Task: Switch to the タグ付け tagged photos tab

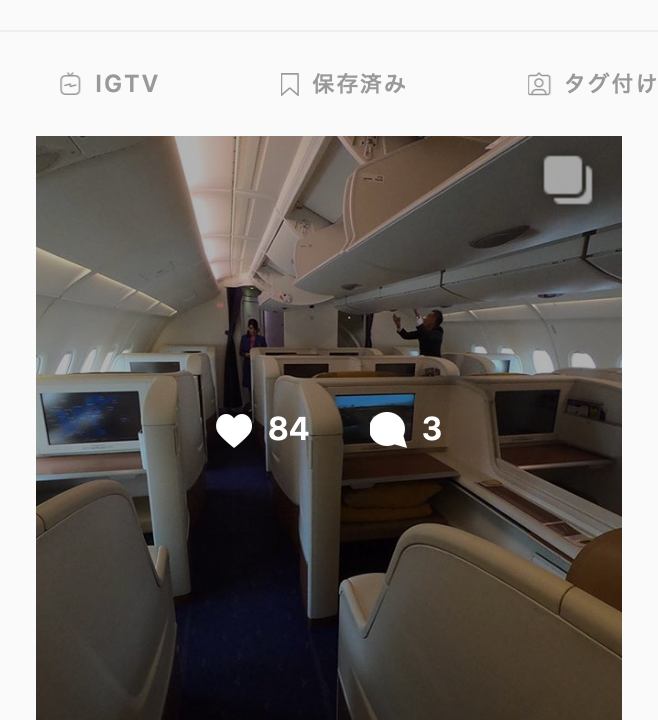Action: click(x=592, y=84)
